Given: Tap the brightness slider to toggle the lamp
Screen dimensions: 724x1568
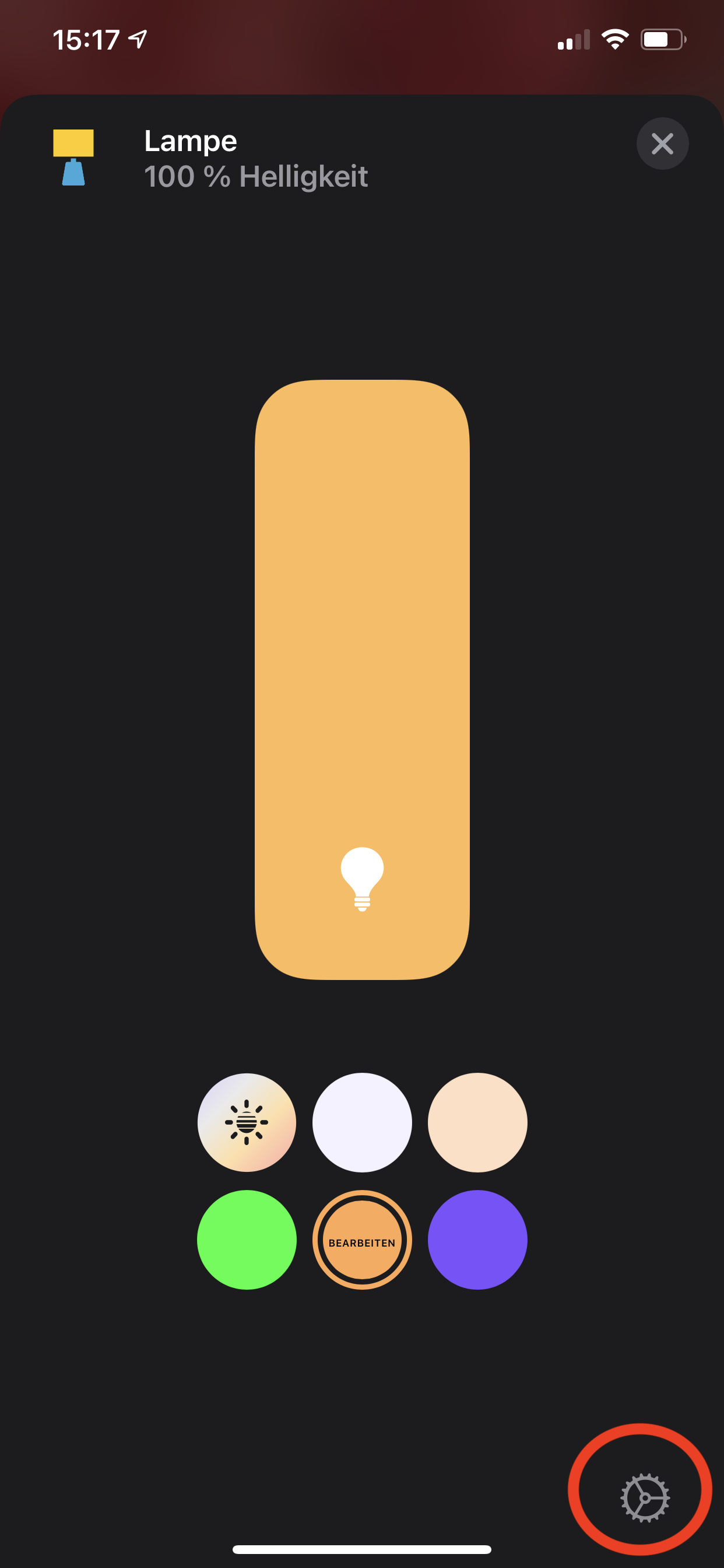Looking at the screenshot, I should pos(362,680).
